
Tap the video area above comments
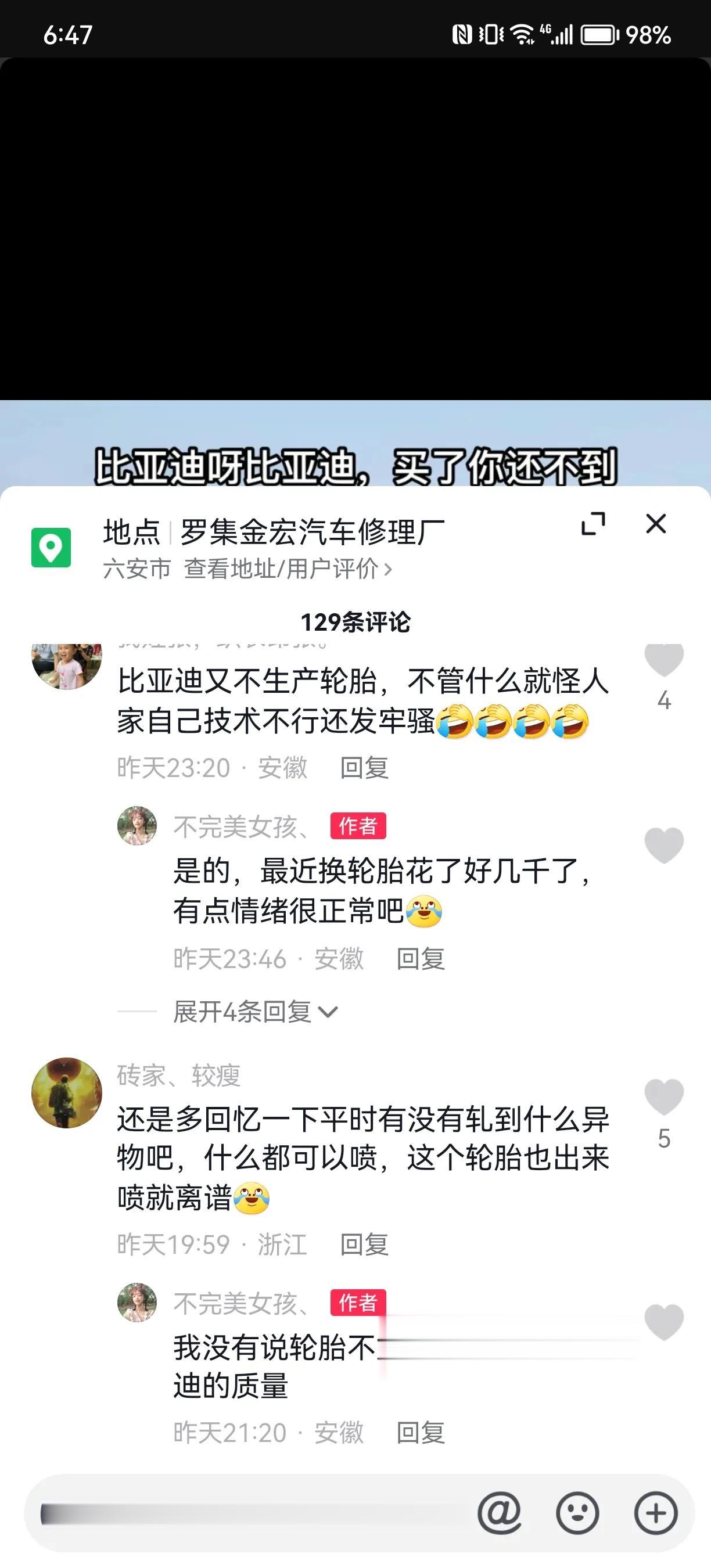coord(355,243)
